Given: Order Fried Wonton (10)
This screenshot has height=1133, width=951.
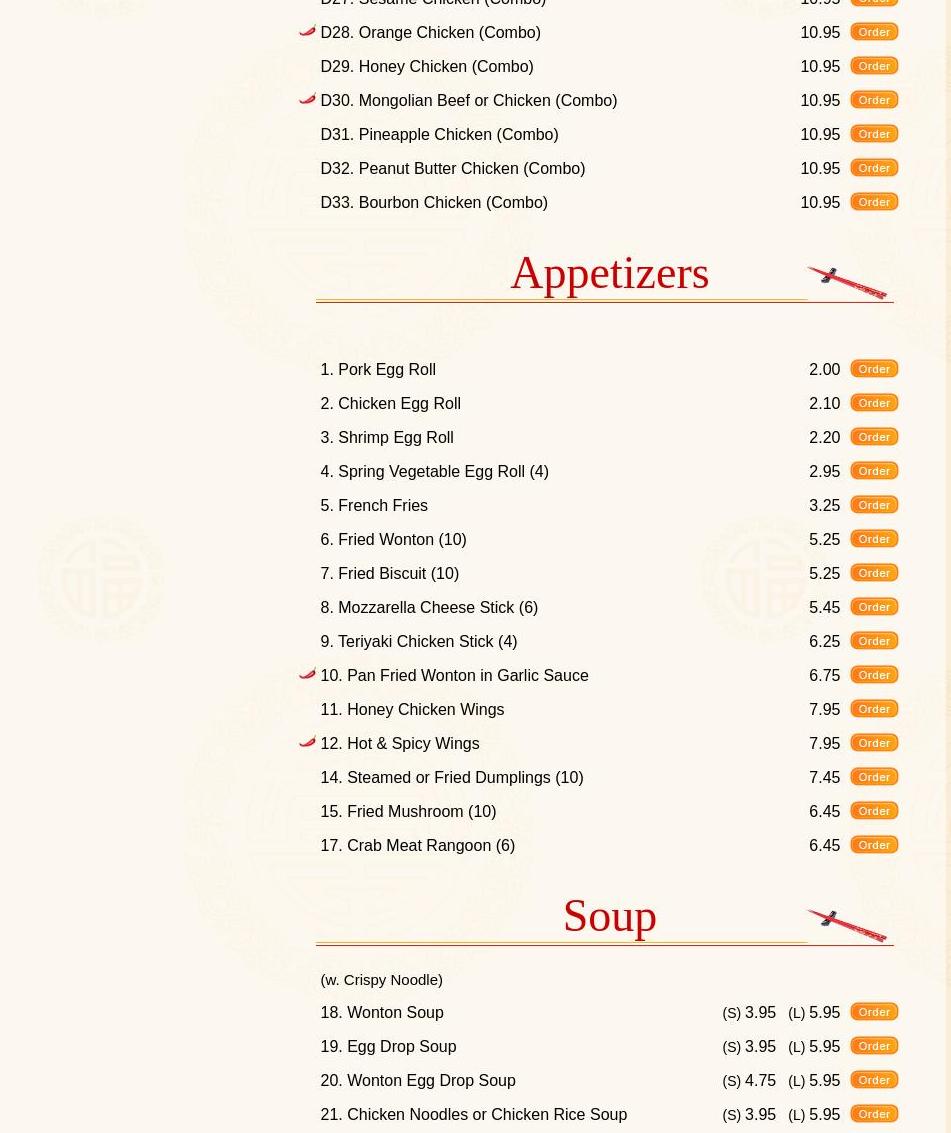Looking at the screenshot, I should tap(873, 539).
